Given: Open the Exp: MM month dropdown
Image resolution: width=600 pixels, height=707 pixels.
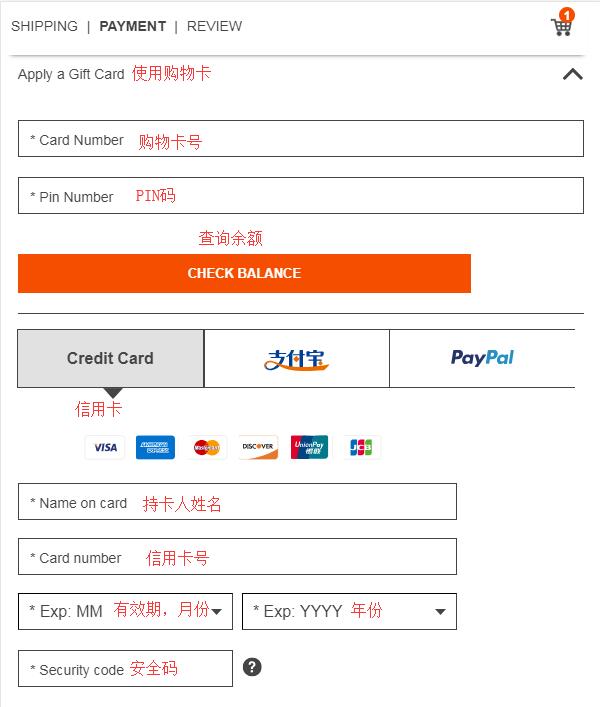Looking at the screenshot, I should (125, 611).
